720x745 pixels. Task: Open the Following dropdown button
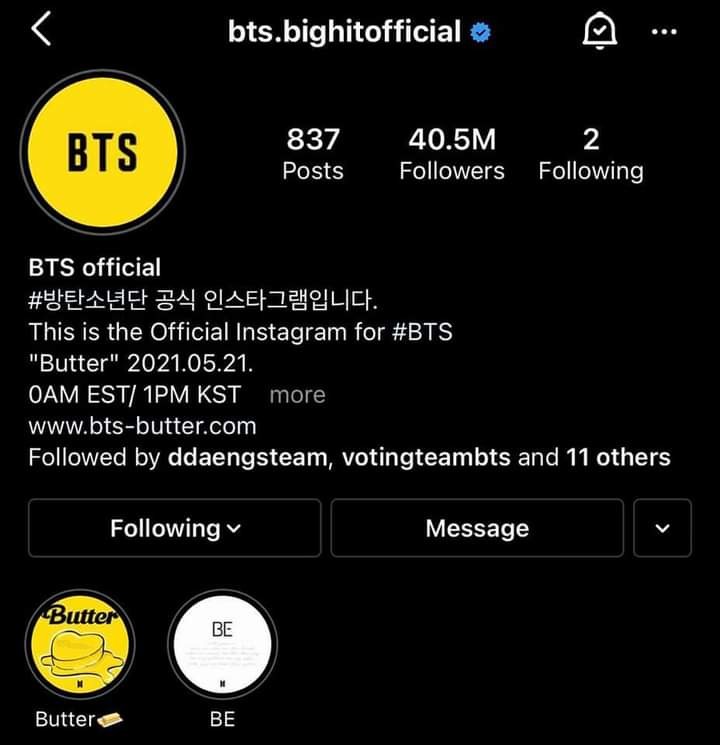pyautogui.click(x=175, y=528)
